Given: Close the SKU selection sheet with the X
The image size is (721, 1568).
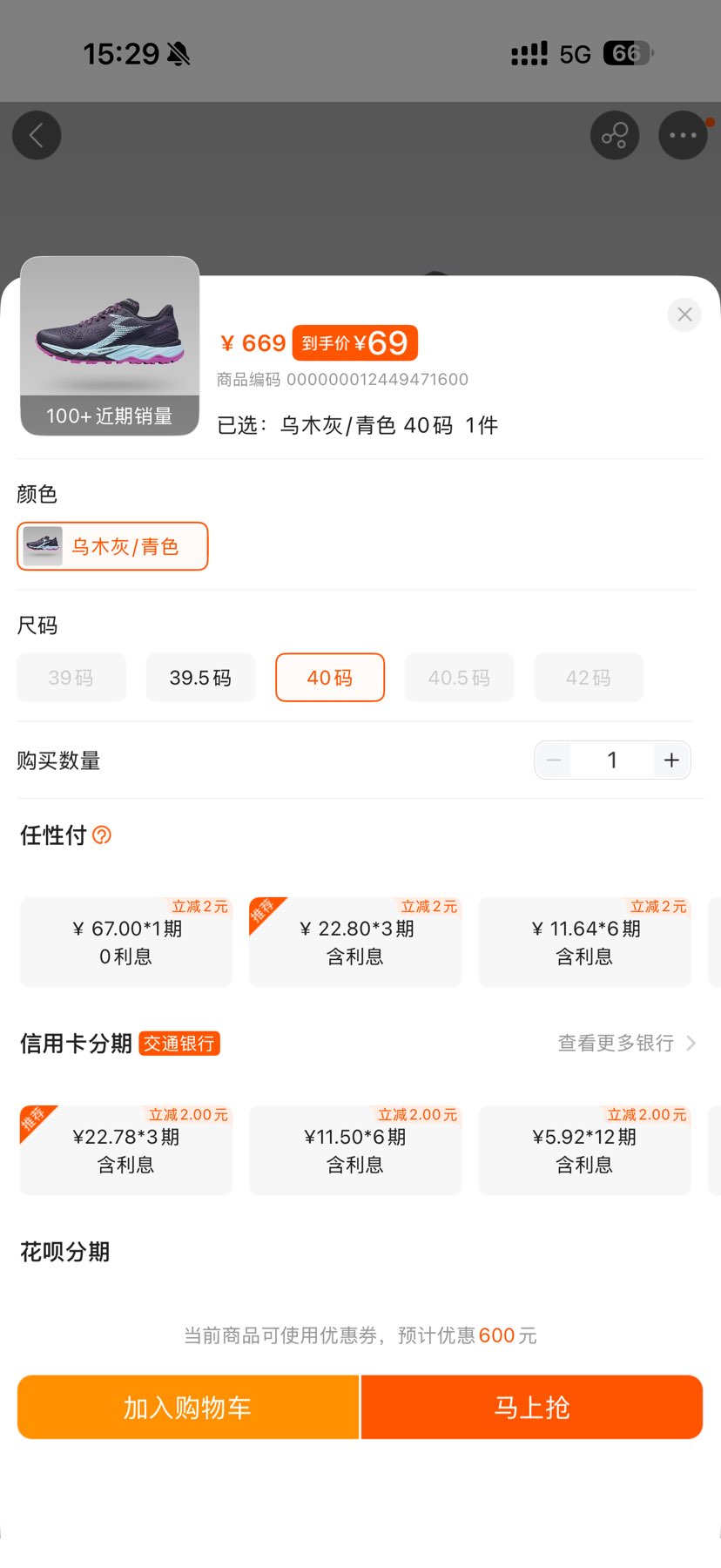Looking at the screenshot, I should point(684,314).
